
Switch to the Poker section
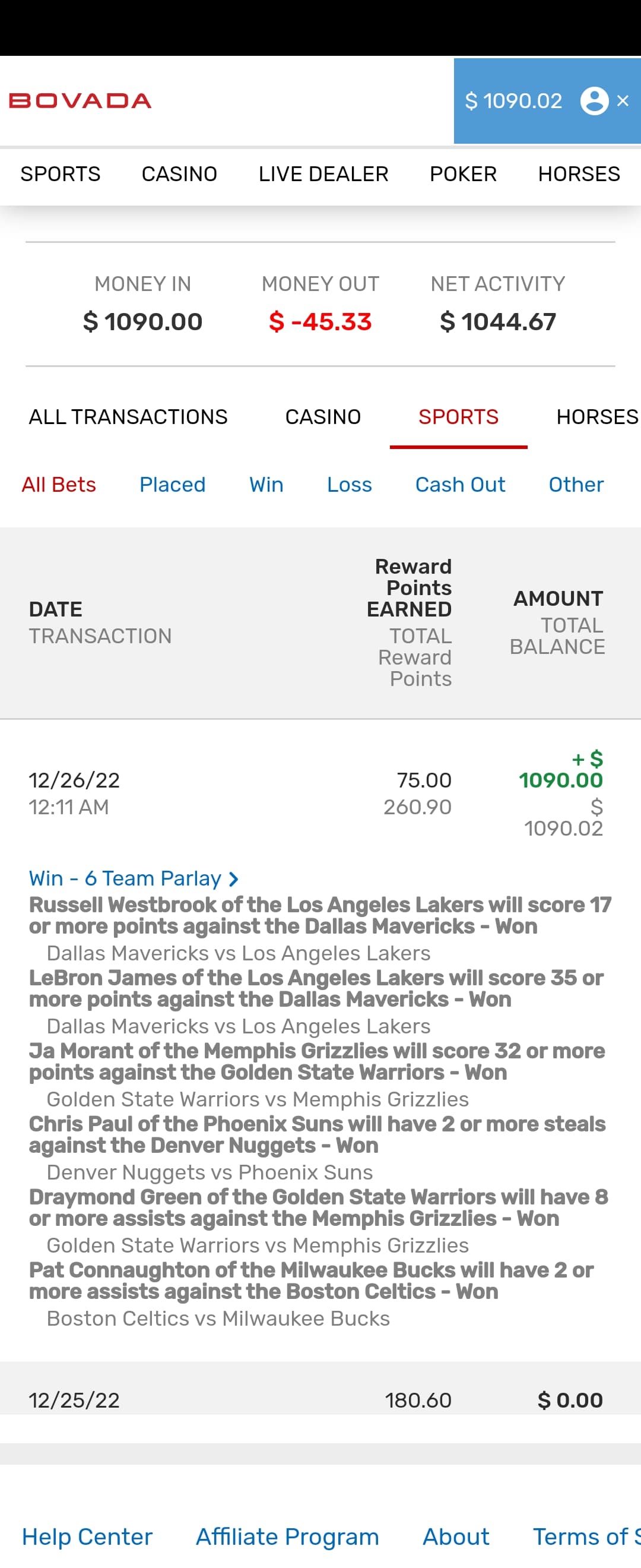(463, 174)
